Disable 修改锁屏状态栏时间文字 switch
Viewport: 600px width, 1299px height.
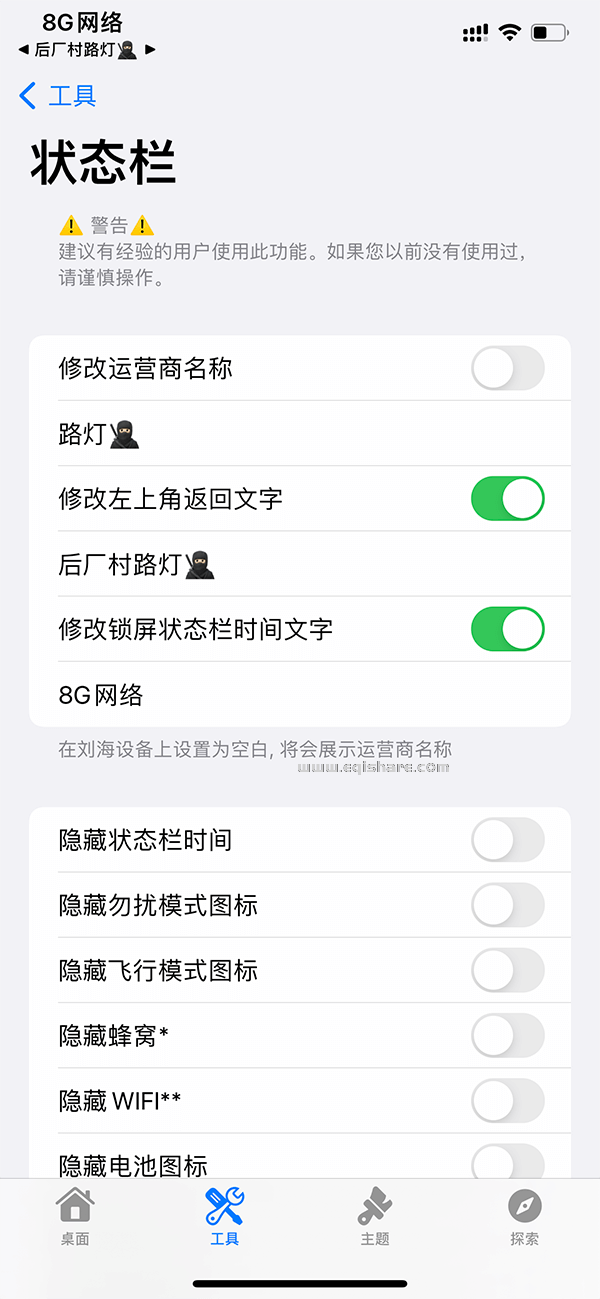click(x=507, y=629)
